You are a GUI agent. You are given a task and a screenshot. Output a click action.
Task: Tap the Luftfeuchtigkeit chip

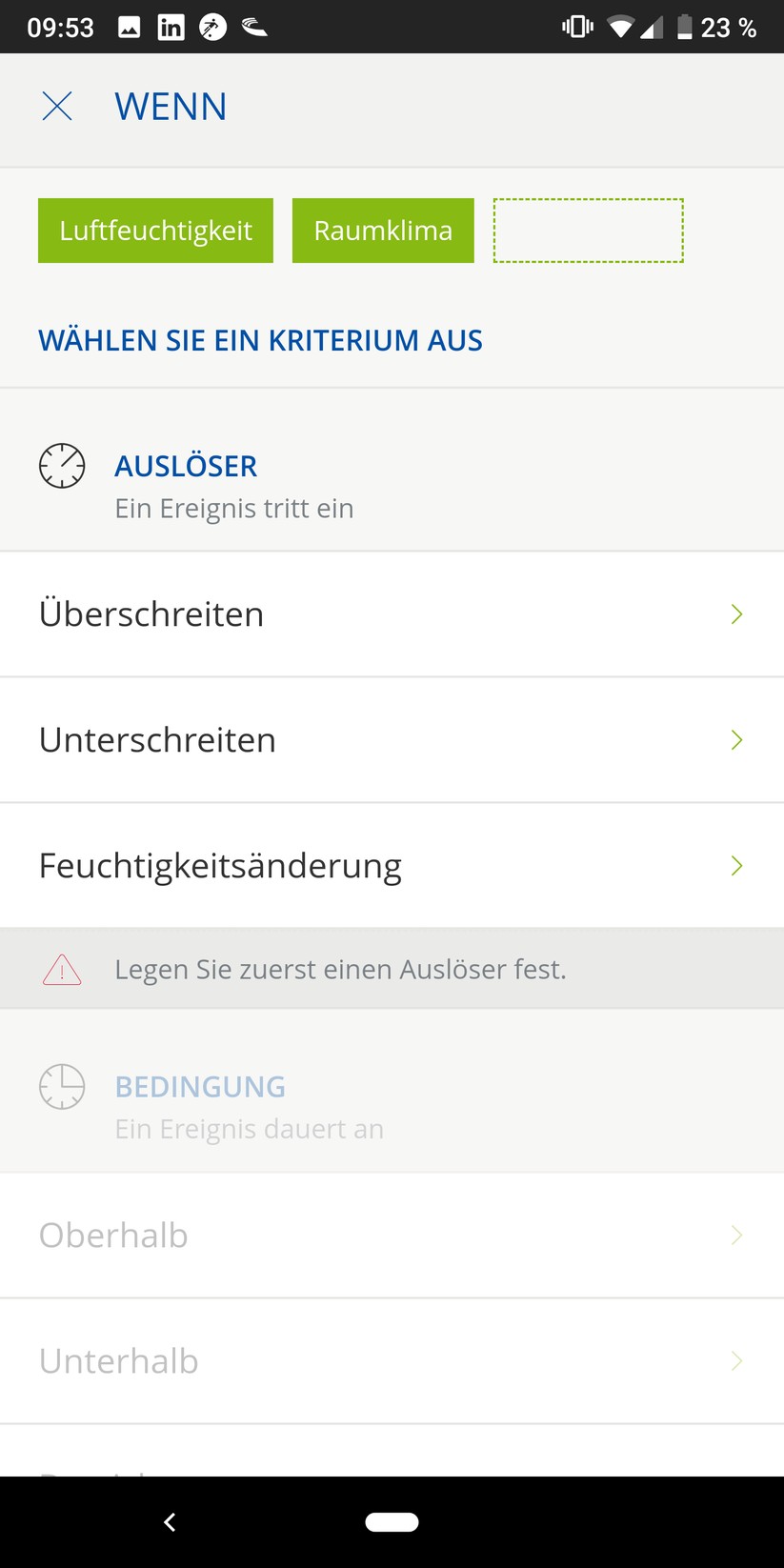pos(155,231)
